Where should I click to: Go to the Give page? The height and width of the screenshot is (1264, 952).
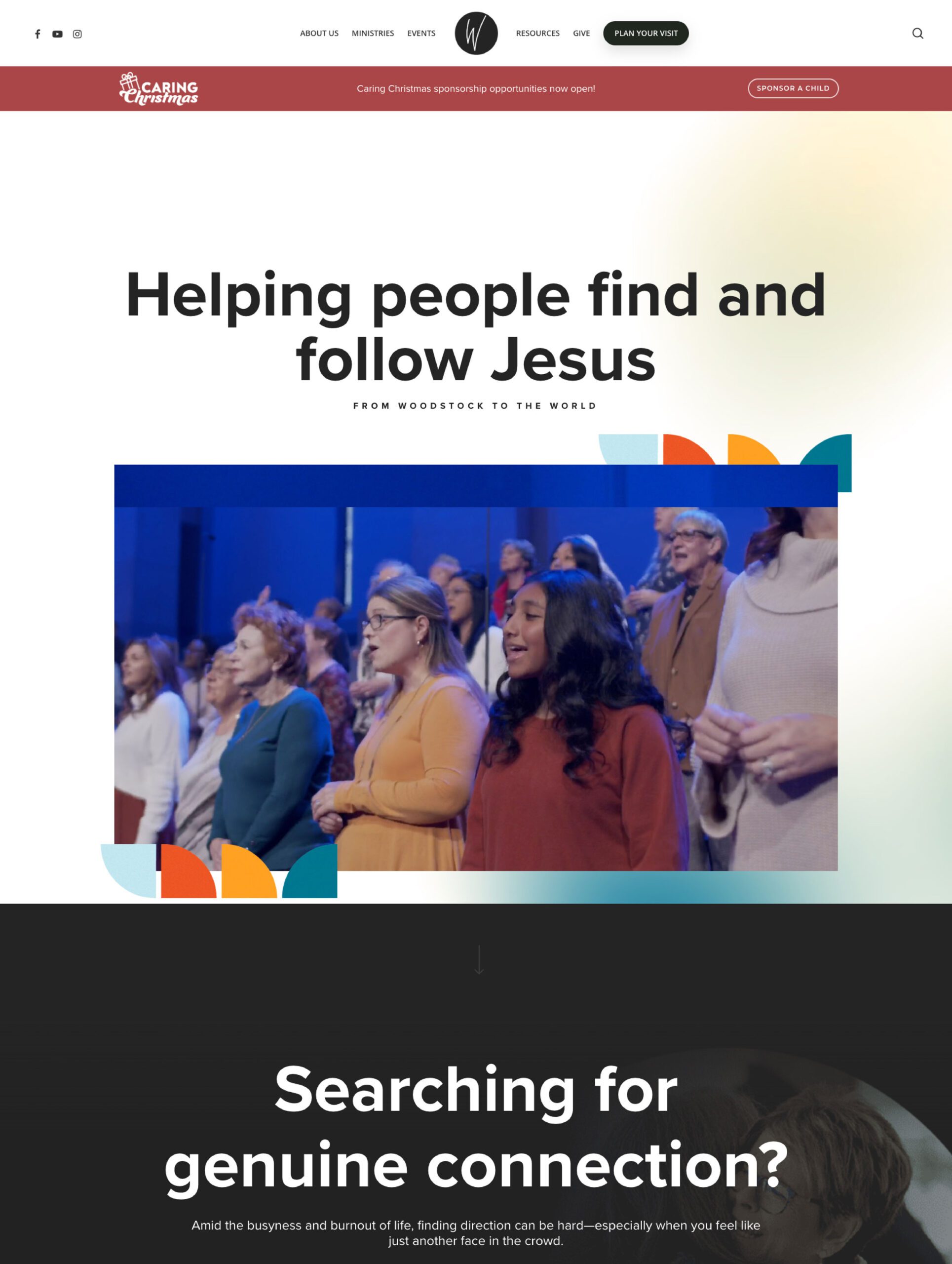(x=581, y=33)
